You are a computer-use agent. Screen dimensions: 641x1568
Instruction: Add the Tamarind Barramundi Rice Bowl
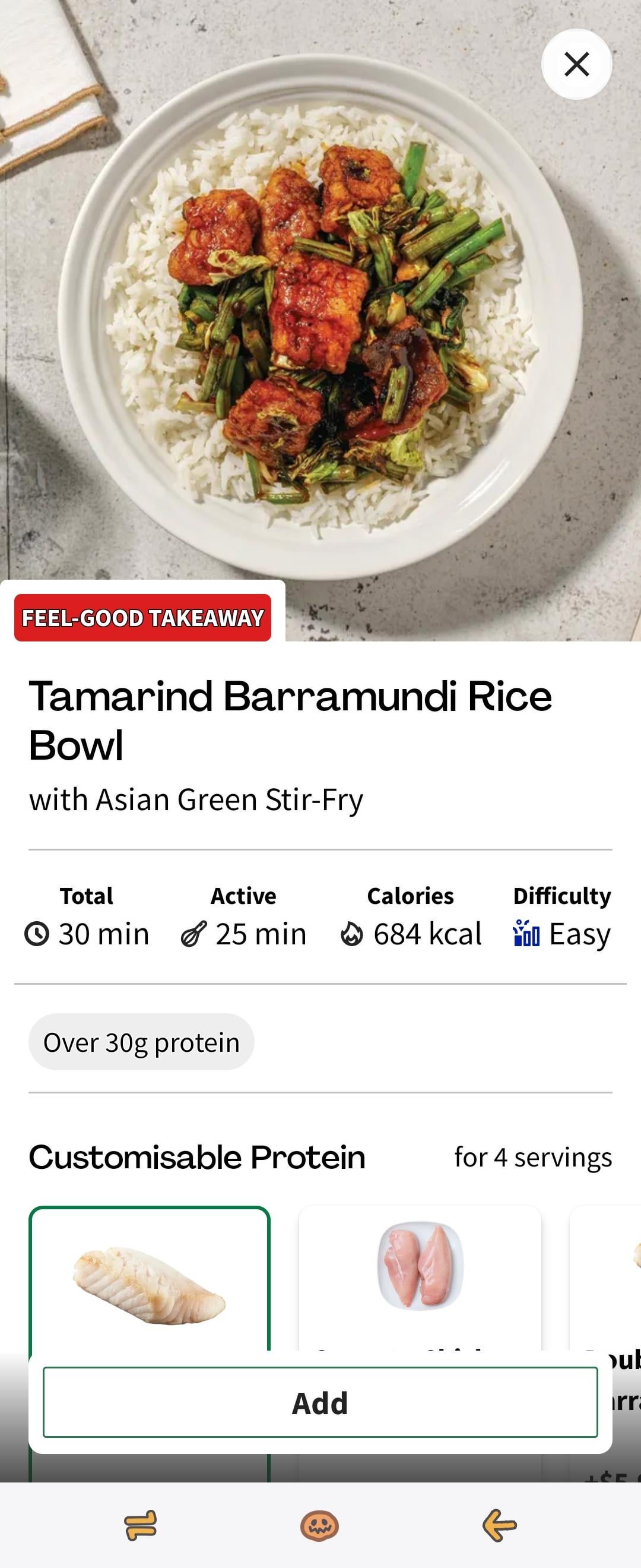[320, 1402]
